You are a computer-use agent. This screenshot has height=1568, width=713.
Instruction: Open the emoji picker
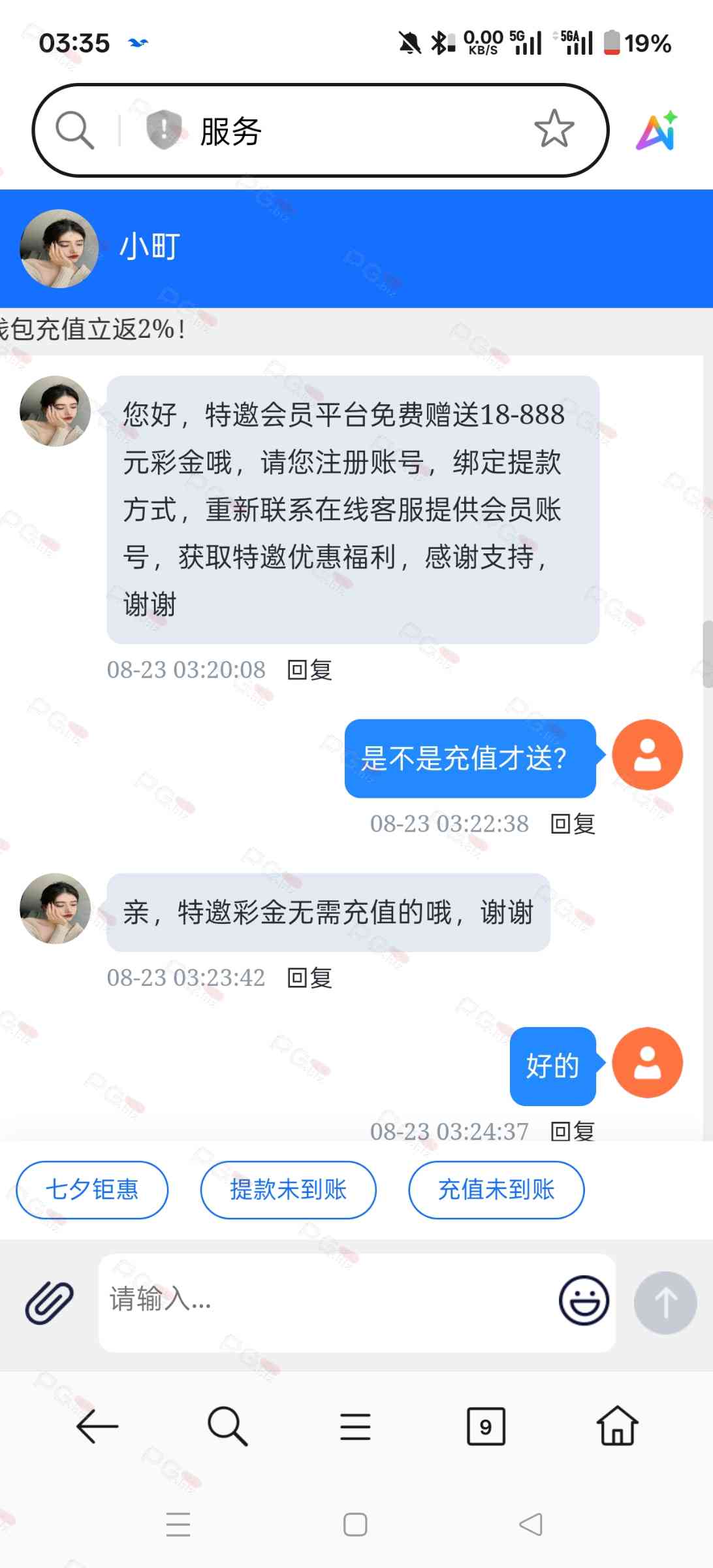[x=584, y=1301]
